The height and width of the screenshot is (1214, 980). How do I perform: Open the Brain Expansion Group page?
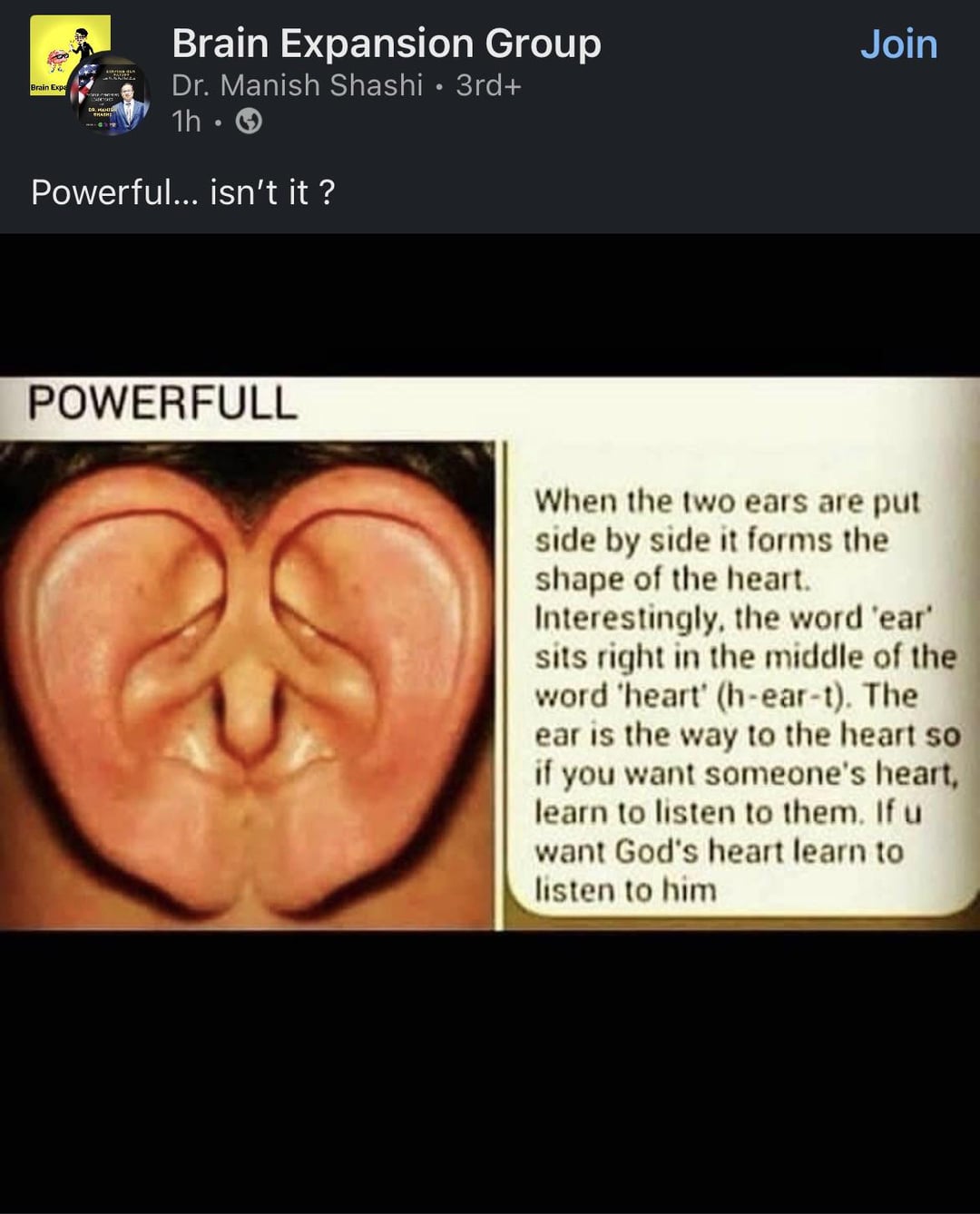386,44
